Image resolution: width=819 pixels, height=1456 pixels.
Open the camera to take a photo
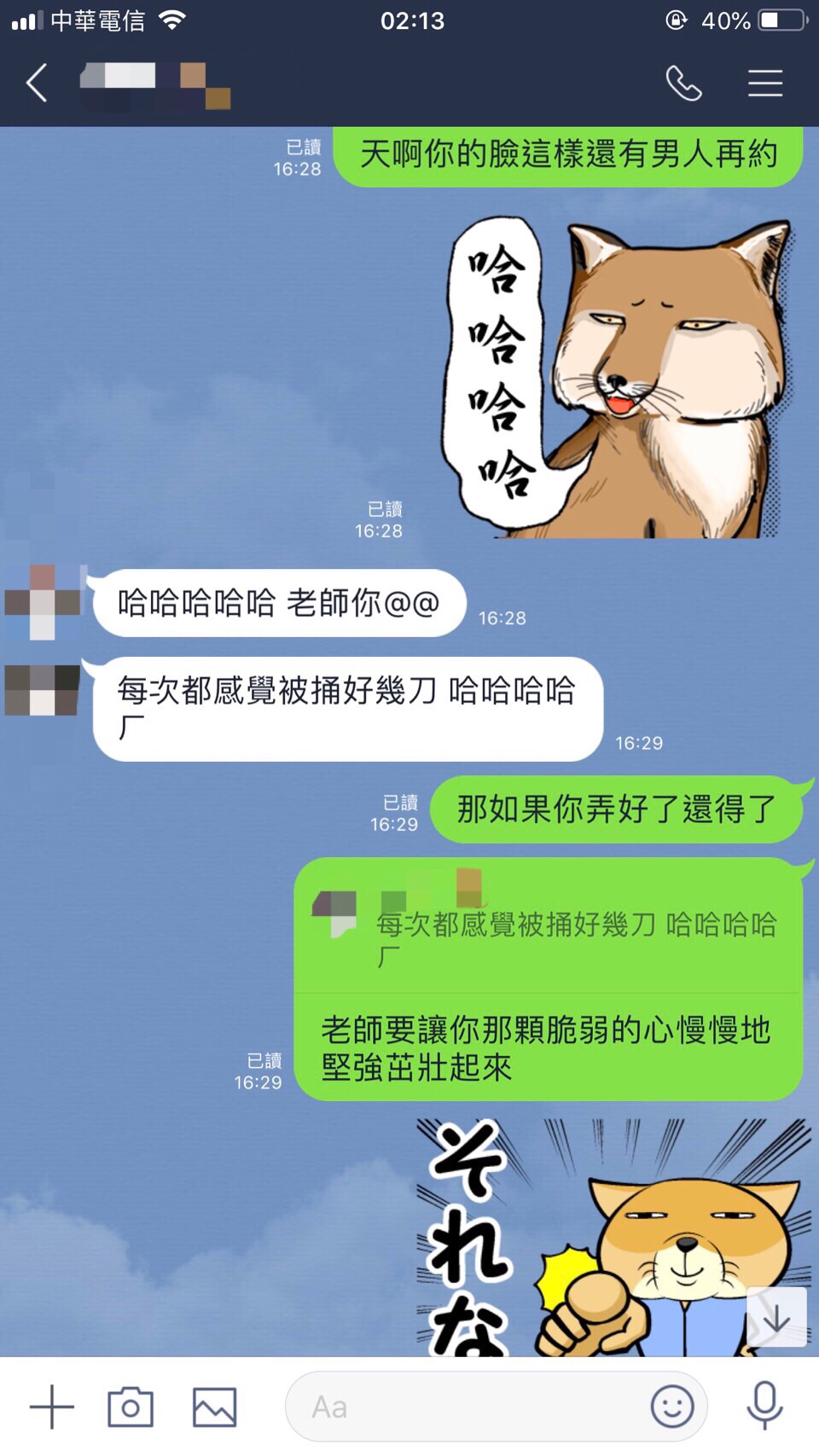point(131,1407)
